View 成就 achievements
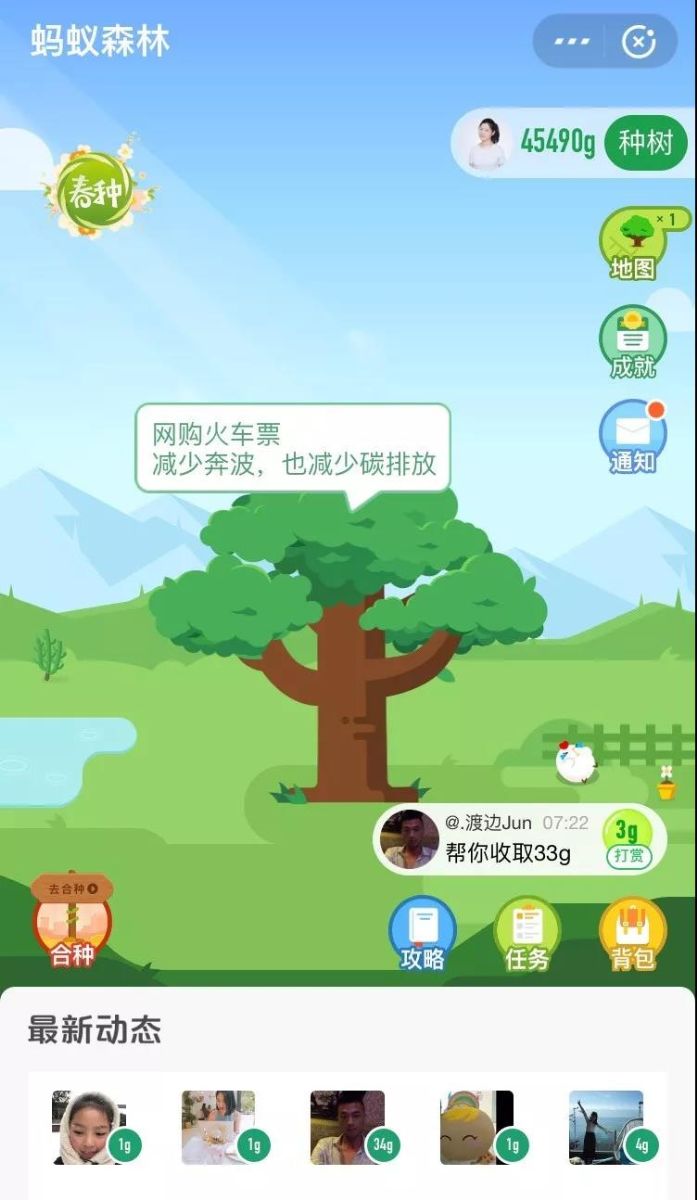Image resolution: width=697 pixels, height=1200 pixels. pyautogui.click(x=633, y=342)
